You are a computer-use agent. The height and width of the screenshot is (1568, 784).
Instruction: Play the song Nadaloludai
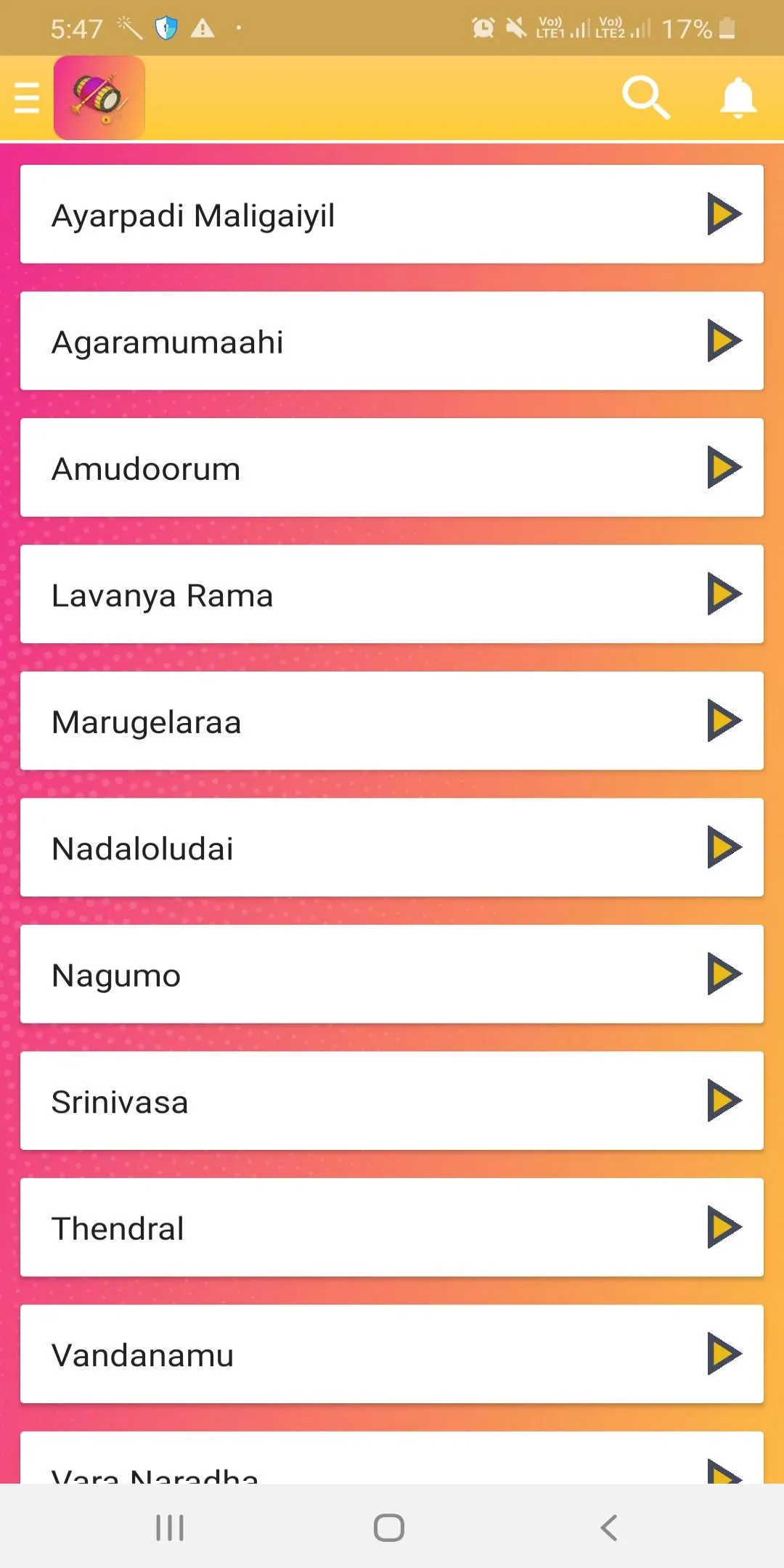[x=724, y=848]
